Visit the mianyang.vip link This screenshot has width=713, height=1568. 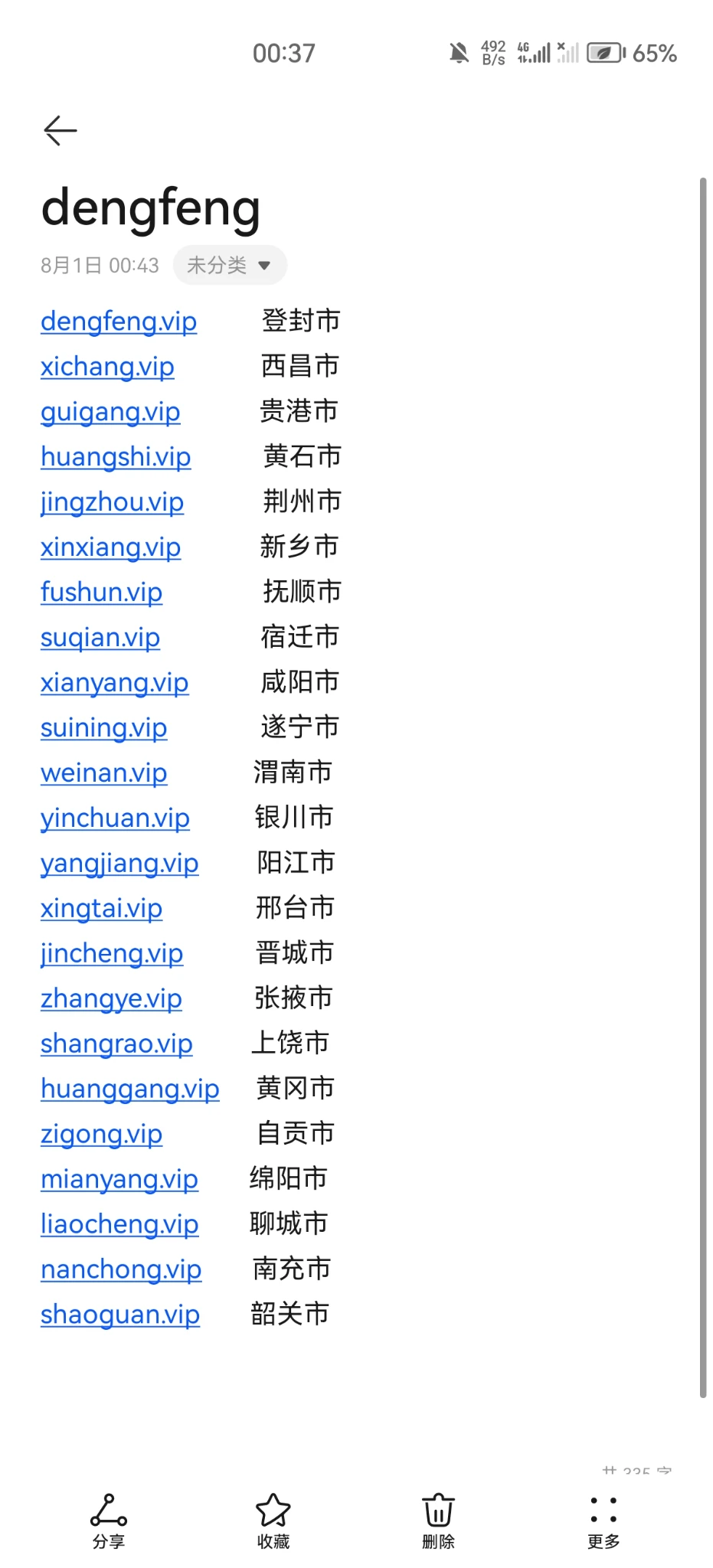[x=119, y=1180]
